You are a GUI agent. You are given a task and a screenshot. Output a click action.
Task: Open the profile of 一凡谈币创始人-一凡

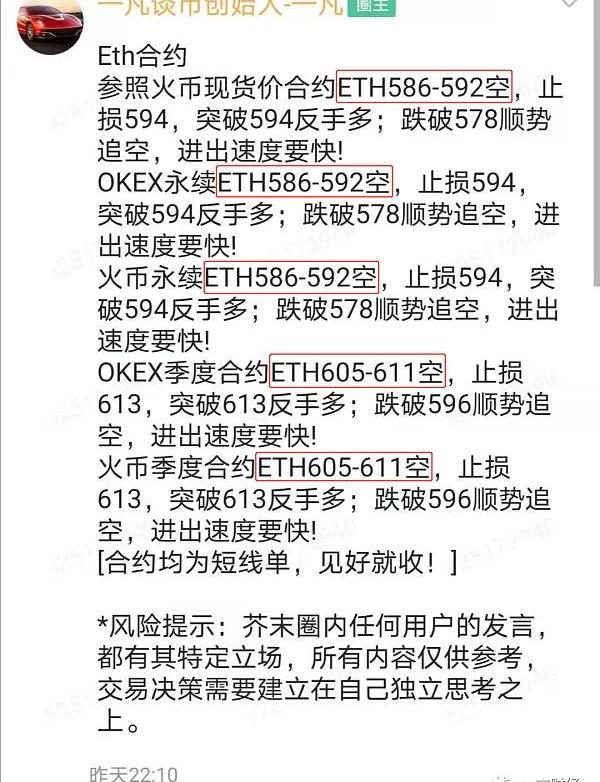[220, 8]
